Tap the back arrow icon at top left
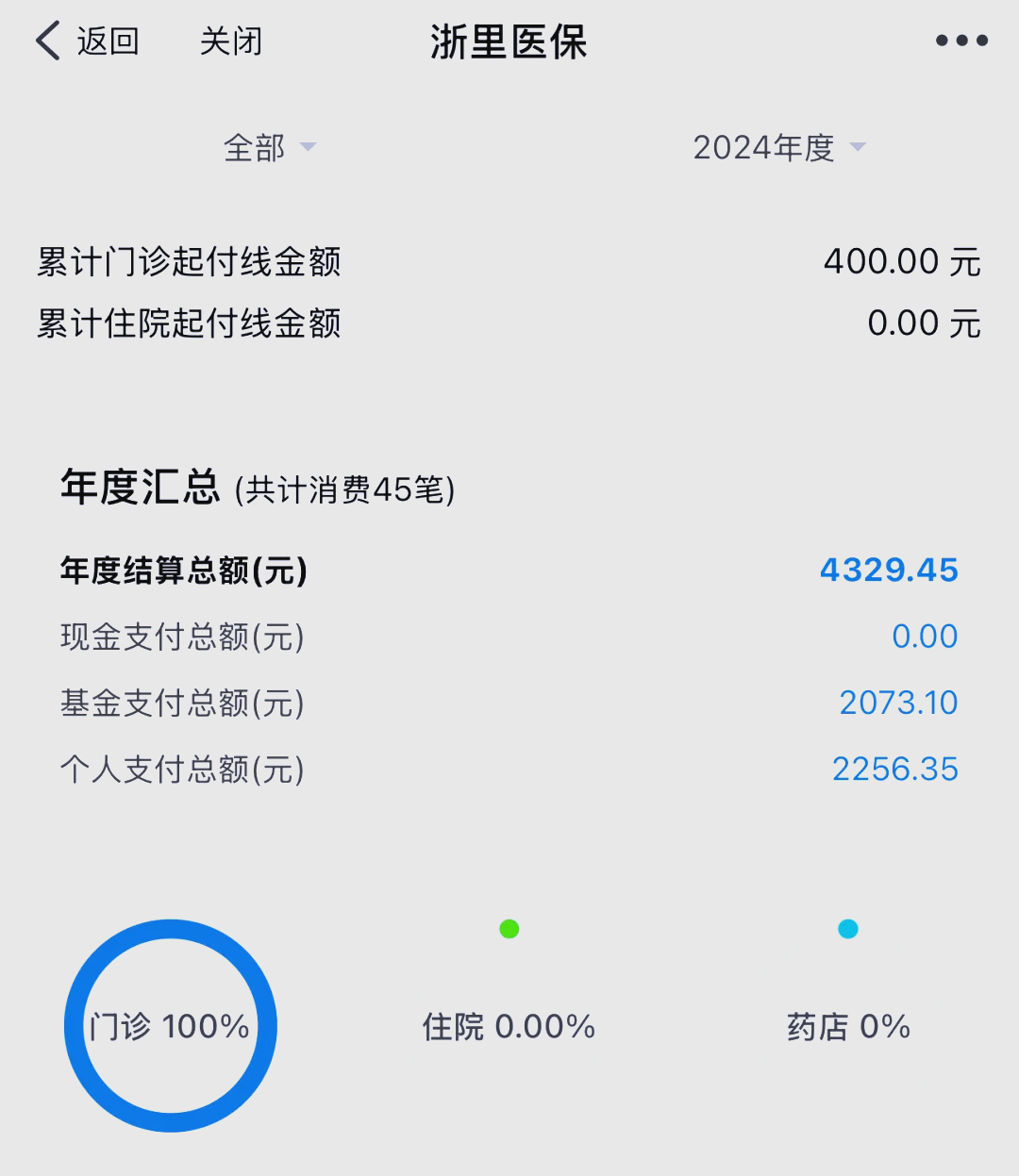This screenshot has width=1019, height=1176. tap(45, 41)
